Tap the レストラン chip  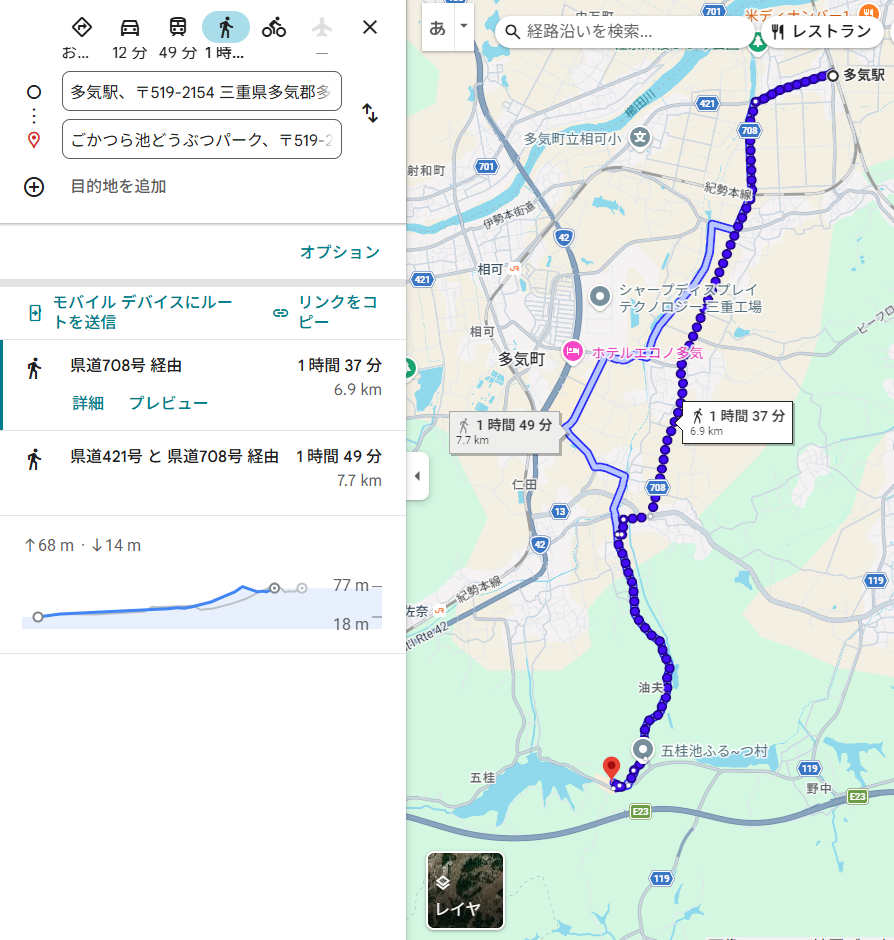click(821, 31)
